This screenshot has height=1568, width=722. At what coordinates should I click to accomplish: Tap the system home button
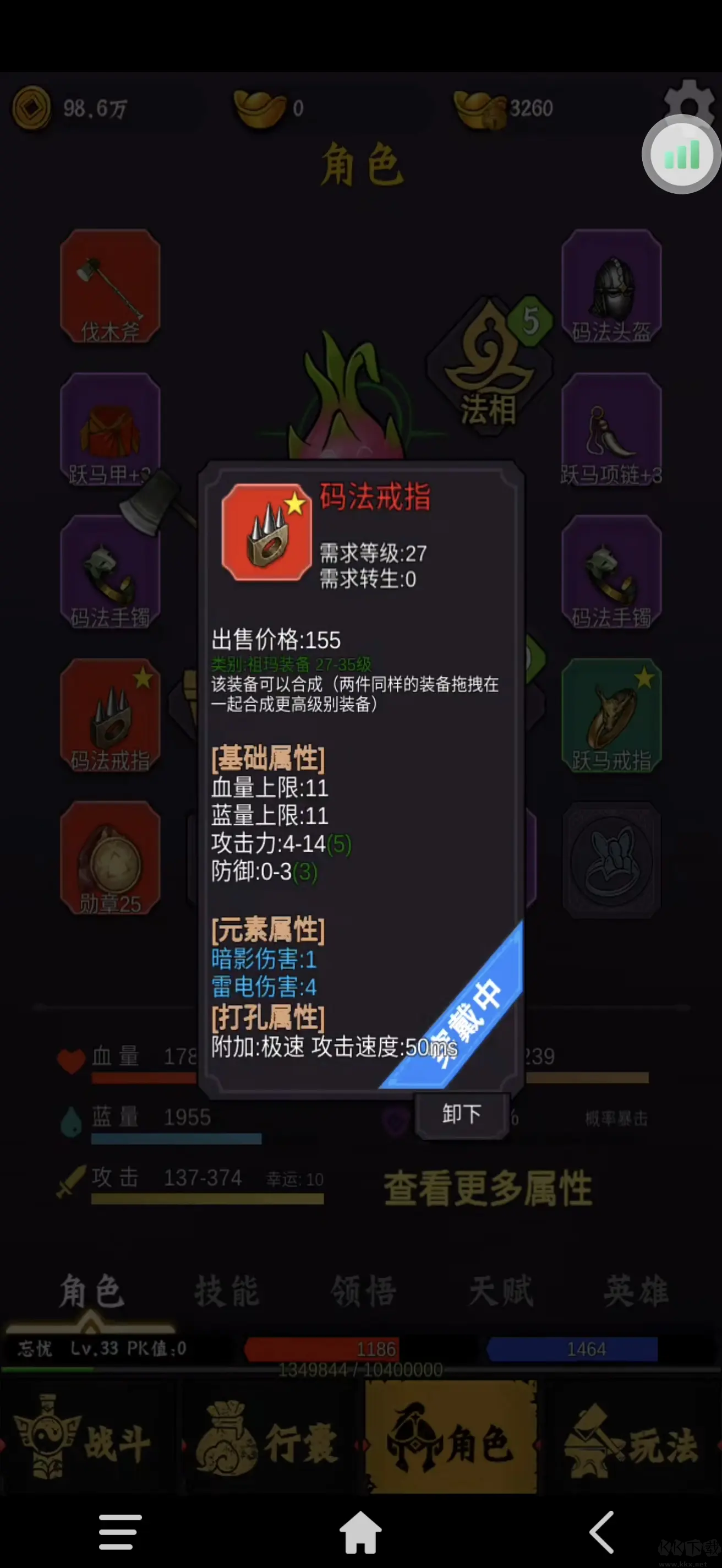[360, 1532]
